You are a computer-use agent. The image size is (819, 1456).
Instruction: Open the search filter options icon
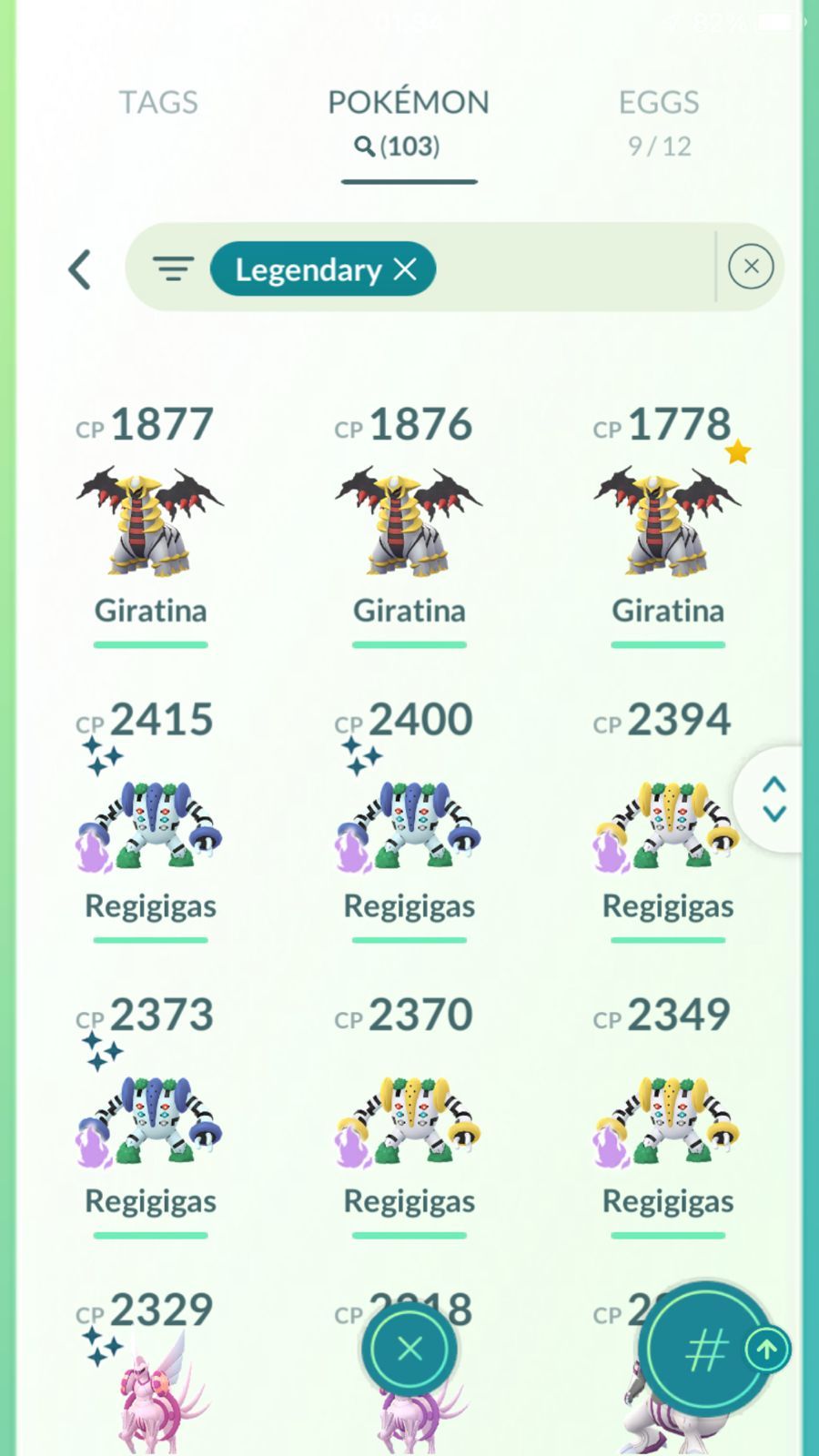(173, 269)
